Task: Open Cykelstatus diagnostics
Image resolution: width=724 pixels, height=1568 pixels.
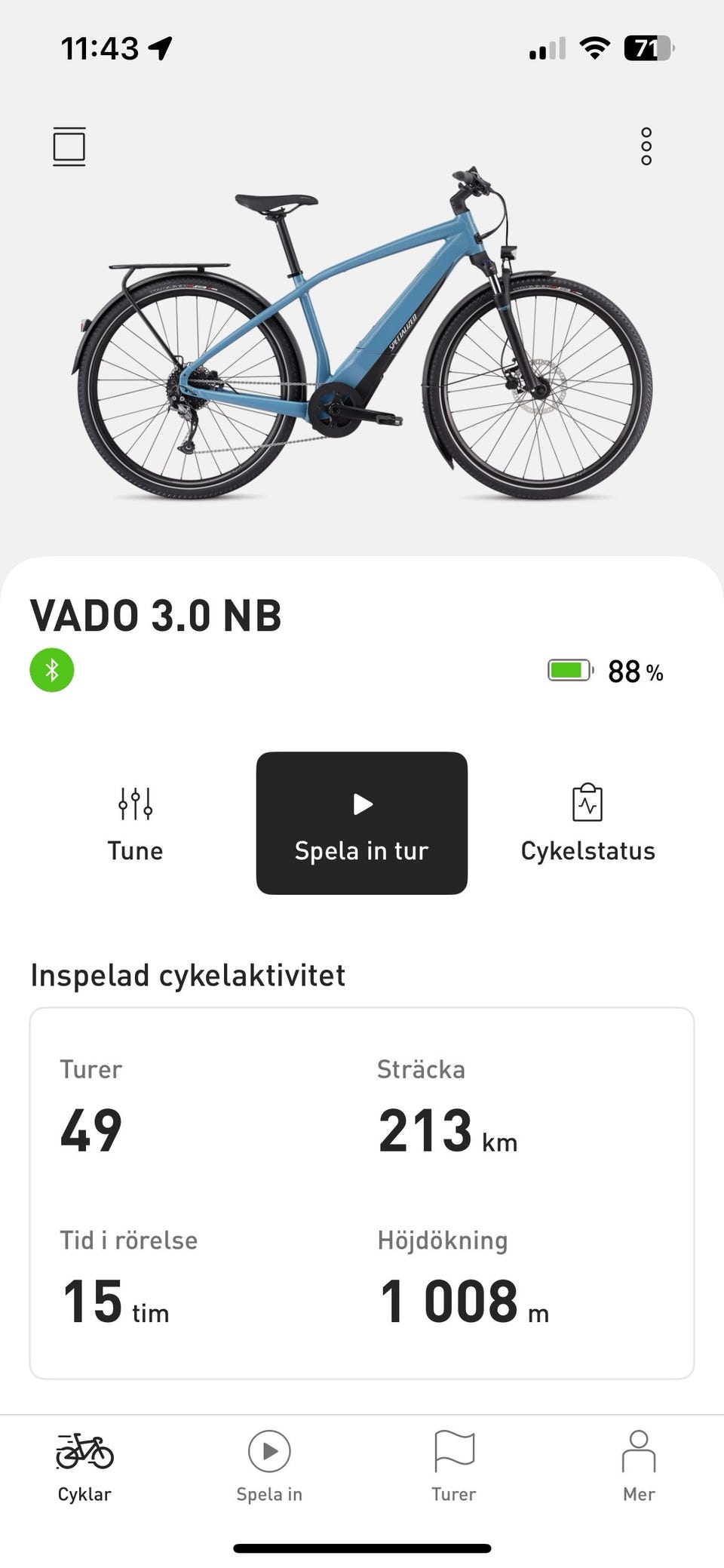Action: point(587,824)
